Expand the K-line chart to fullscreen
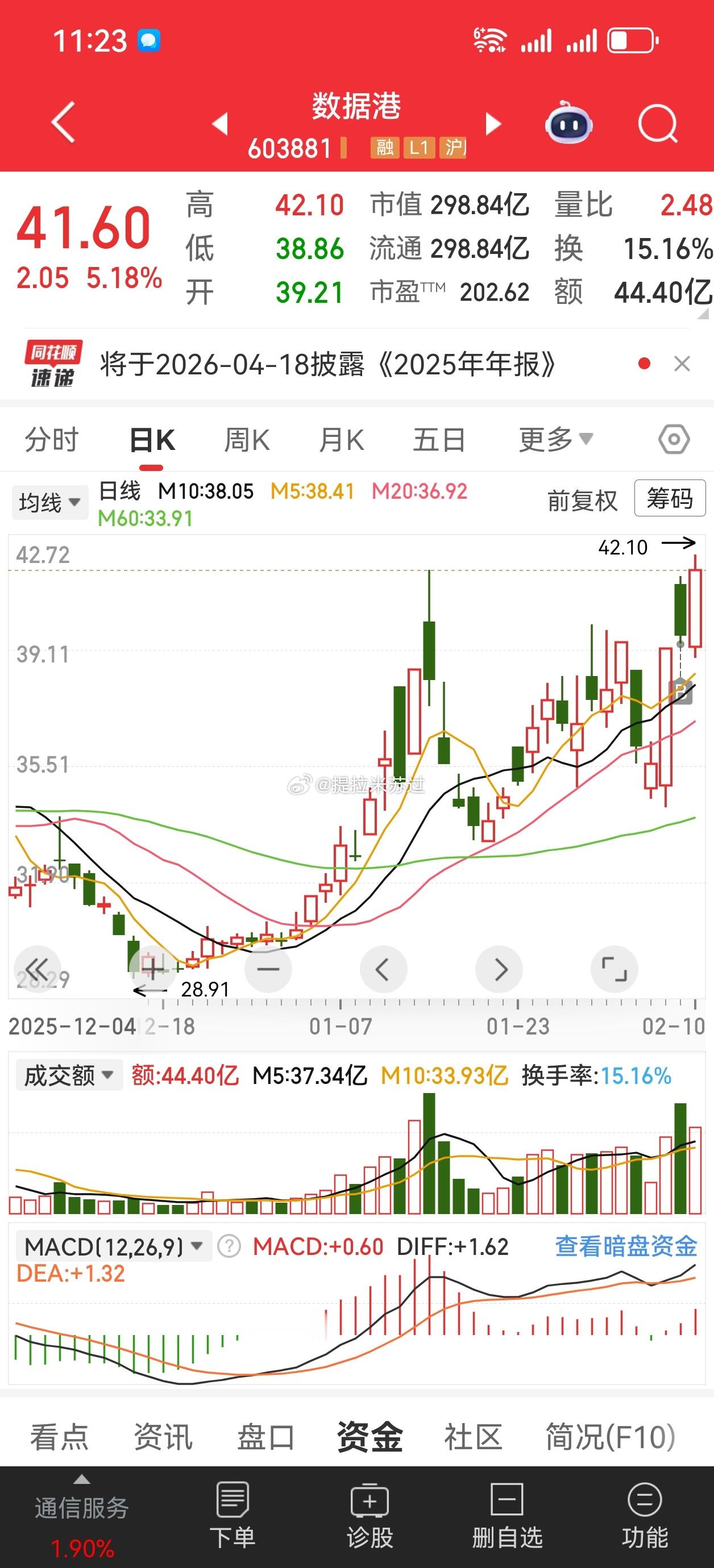This screenshot has width=714, height=1568. (x=614, y=969)
